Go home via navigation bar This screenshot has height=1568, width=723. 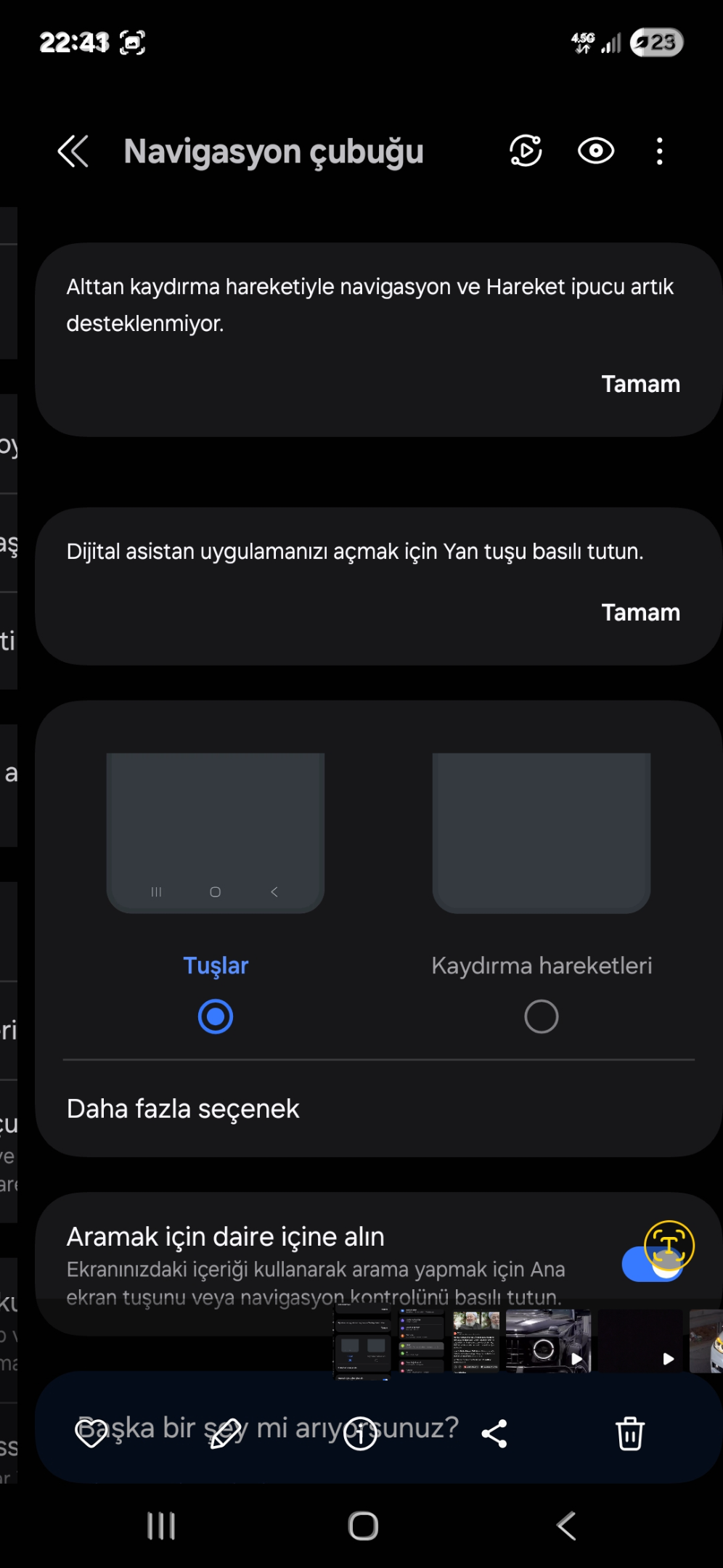pyautogui.click(x=363, y=1526)
